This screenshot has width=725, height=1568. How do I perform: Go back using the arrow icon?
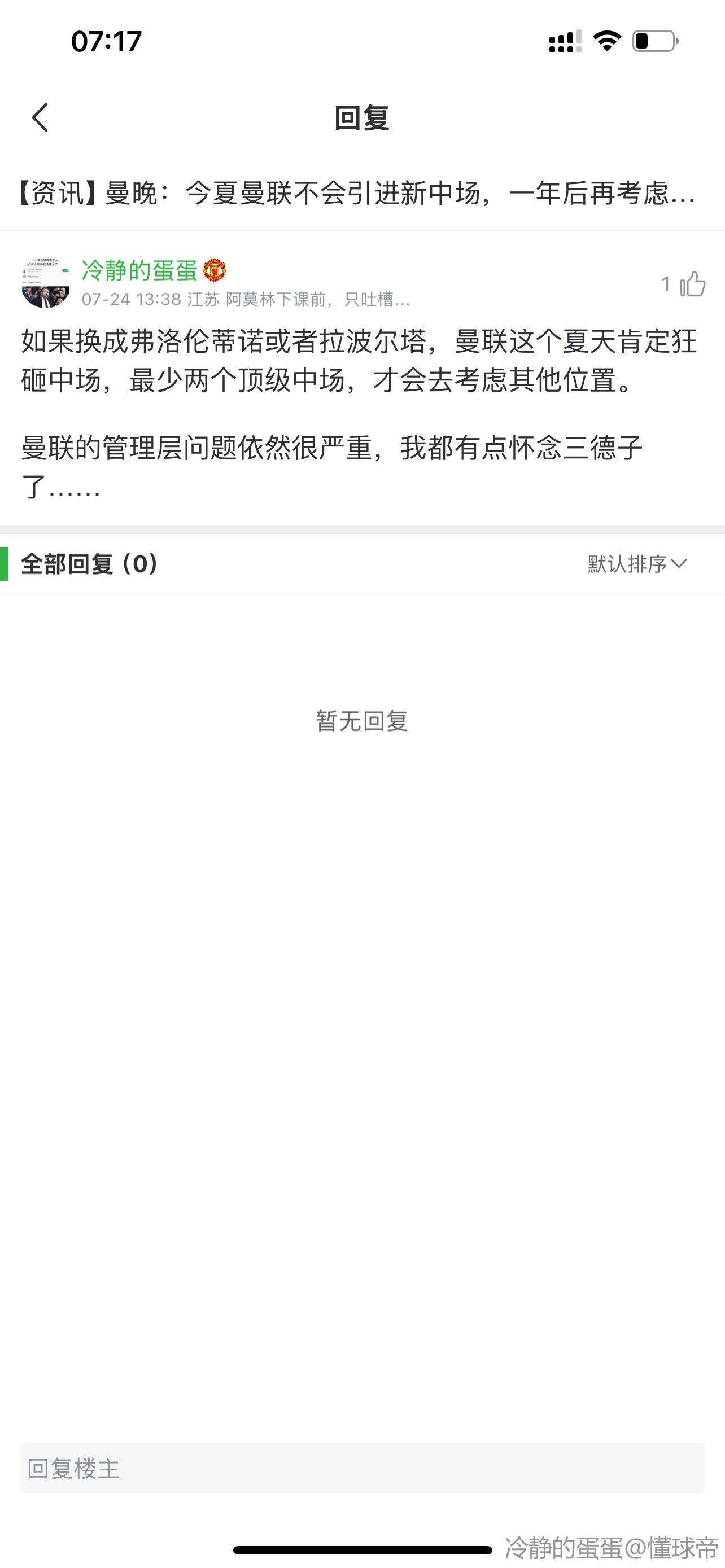click(40, 117)
